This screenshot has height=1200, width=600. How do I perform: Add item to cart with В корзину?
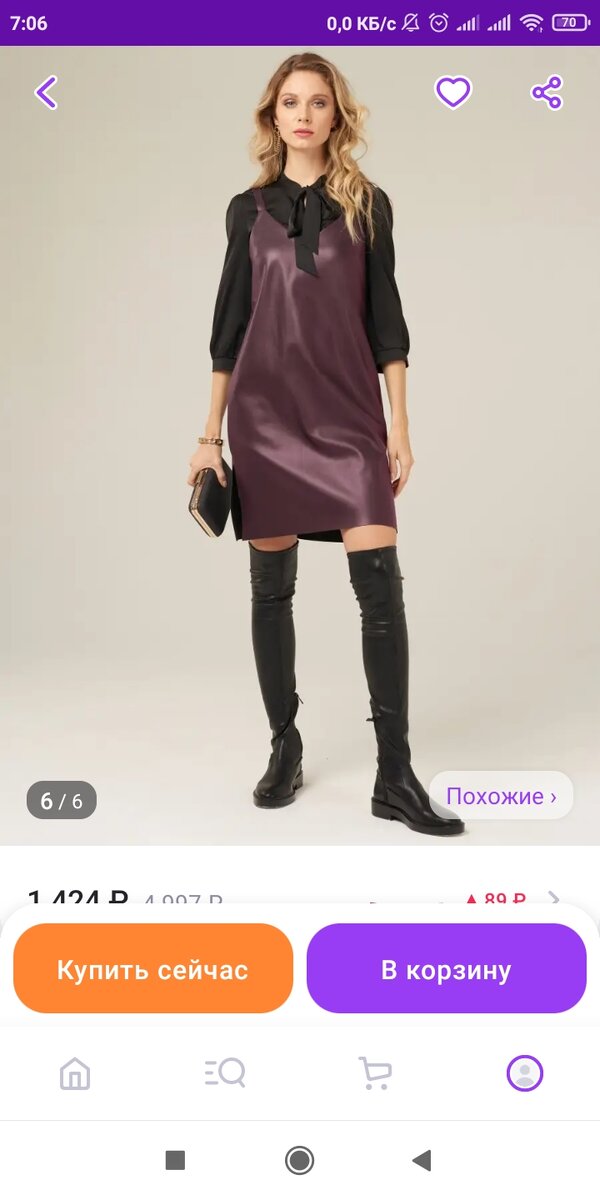pyautogui.click(x=446, y=968)
